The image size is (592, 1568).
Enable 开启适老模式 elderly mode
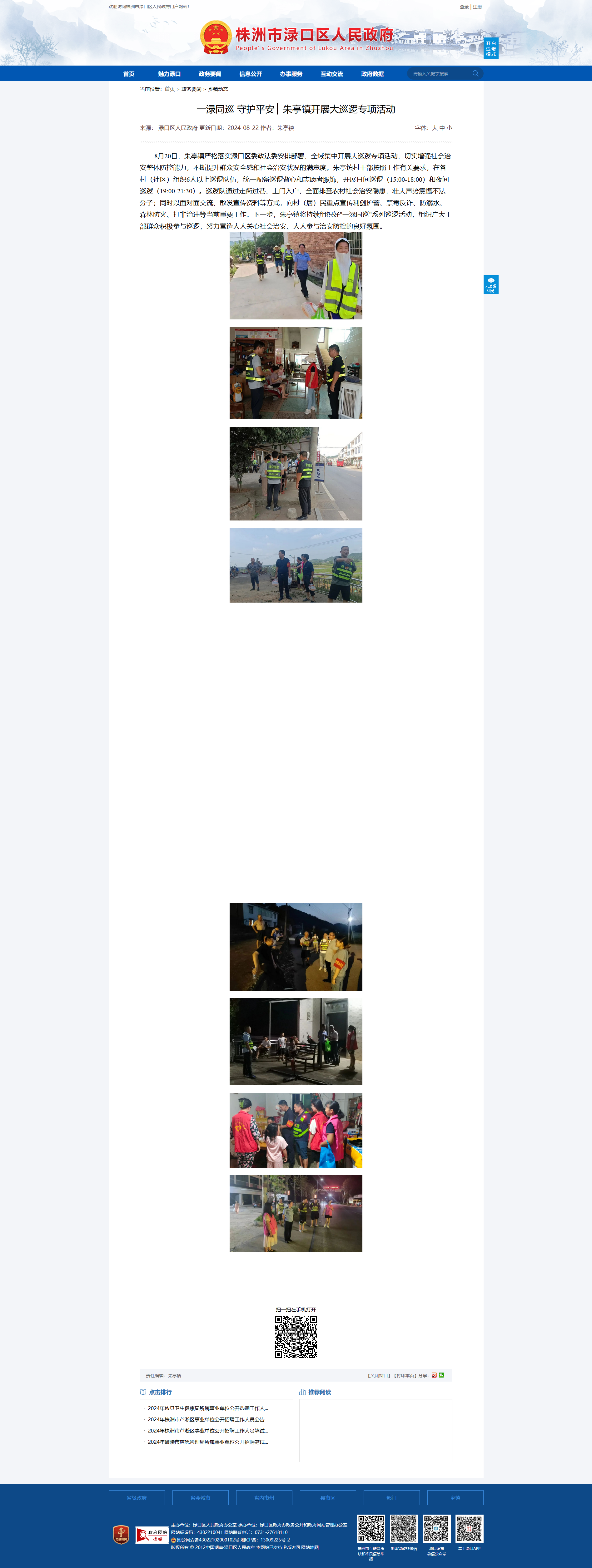click(x=491, y=49)
